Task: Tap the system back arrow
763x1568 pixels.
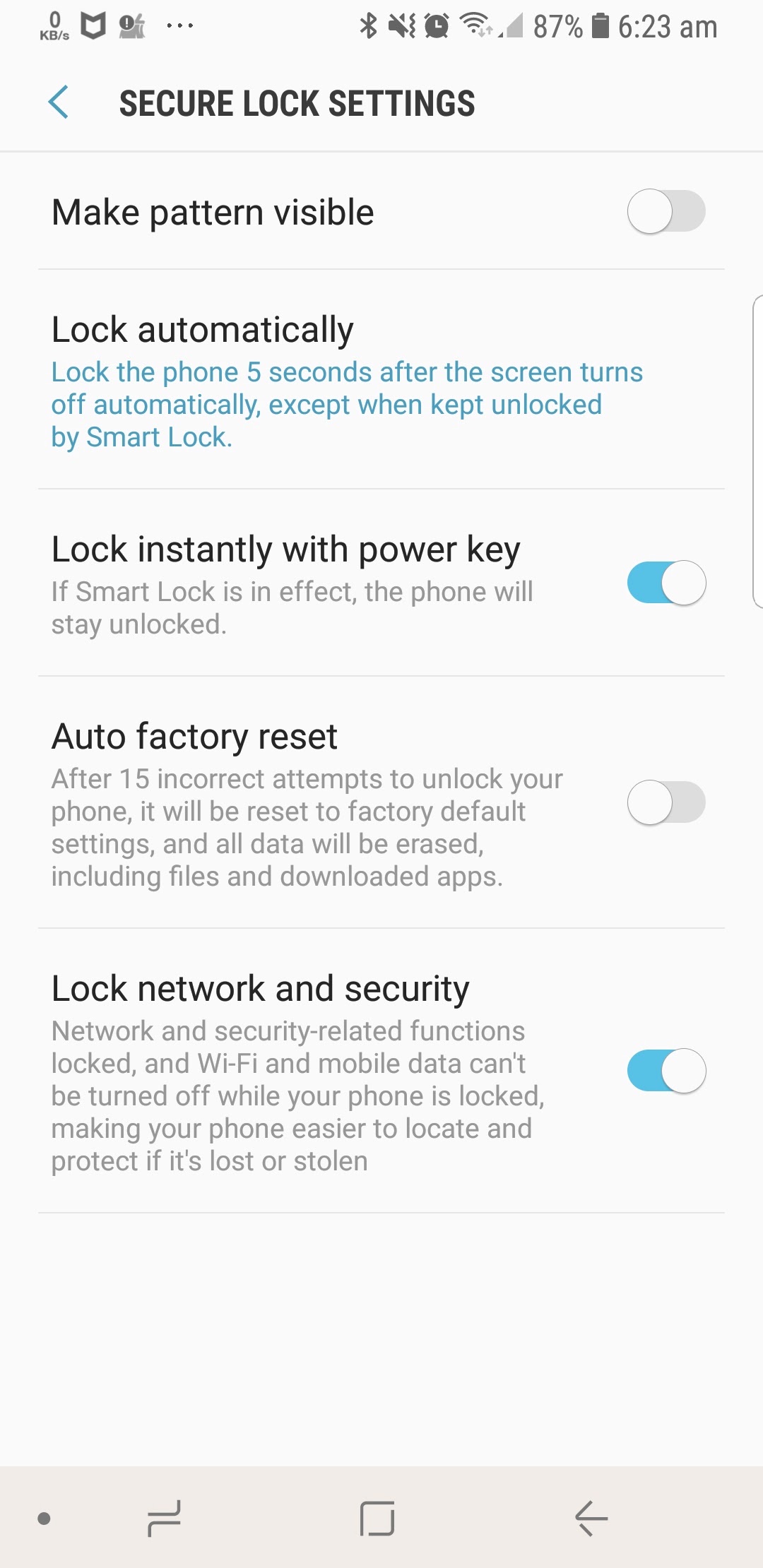Action: [591, 1519]
